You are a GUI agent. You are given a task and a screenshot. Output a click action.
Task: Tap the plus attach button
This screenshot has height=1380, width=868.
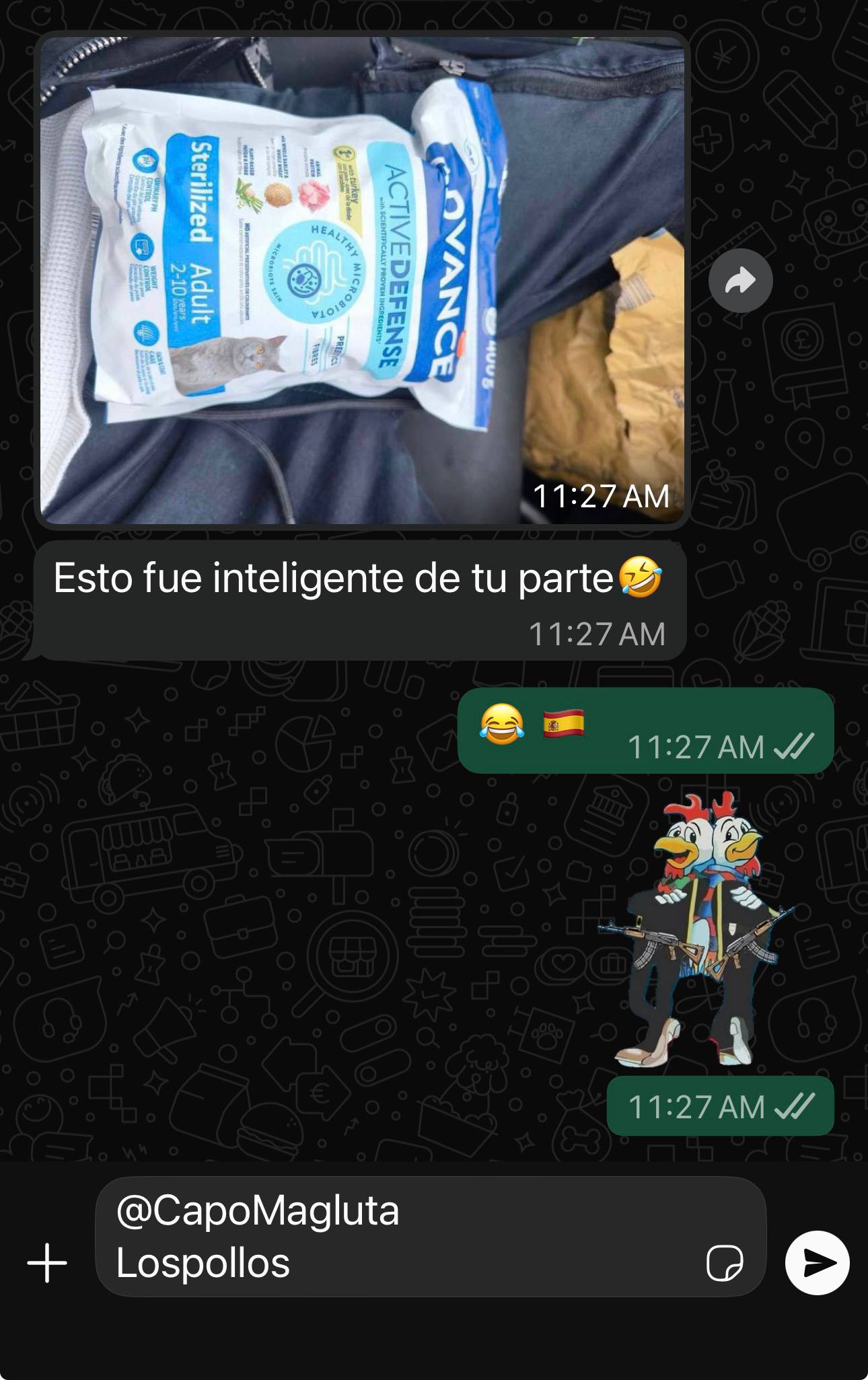(47, 1263)
